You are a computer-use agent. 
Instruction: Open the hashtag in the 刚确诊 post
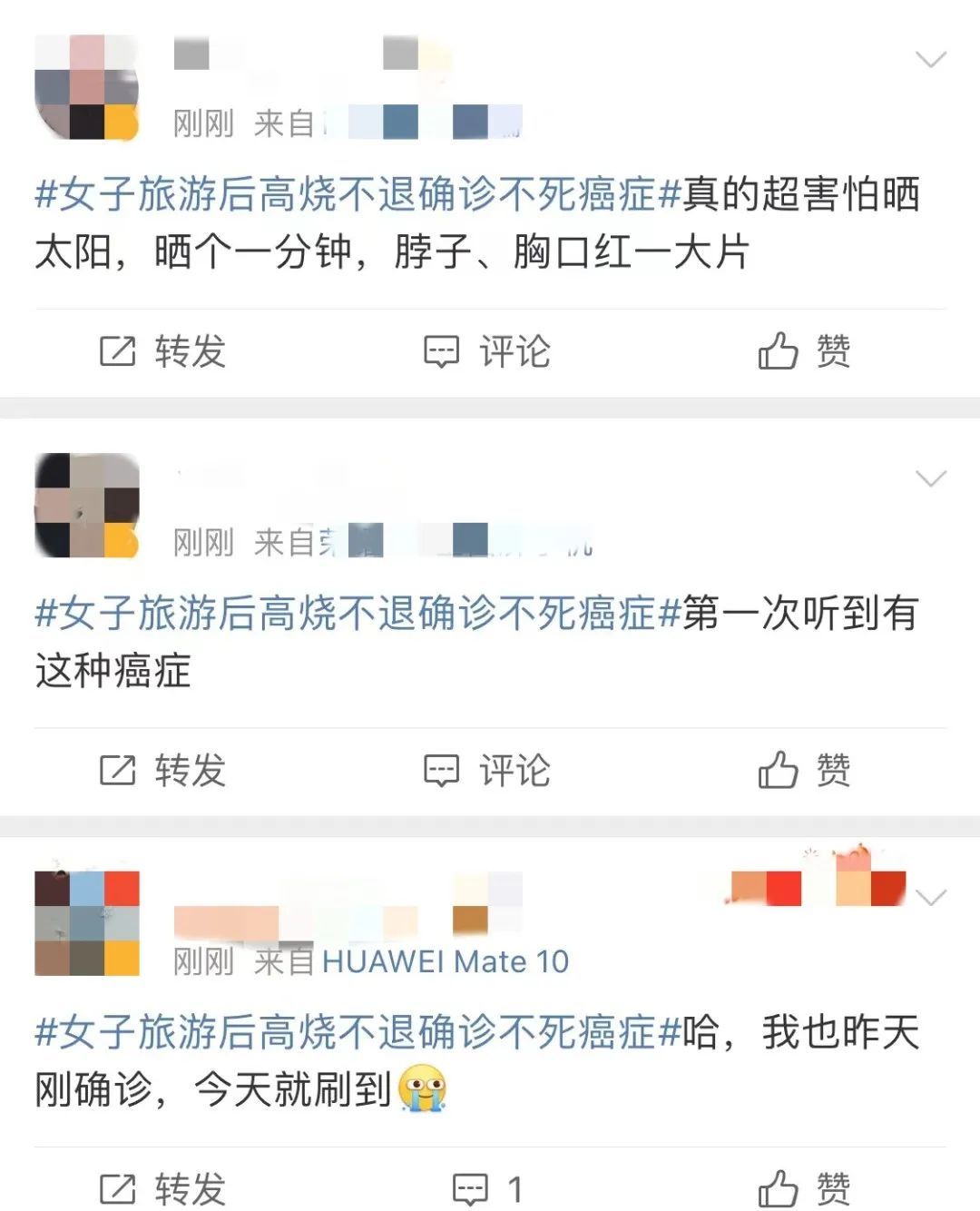point(358,1033)
